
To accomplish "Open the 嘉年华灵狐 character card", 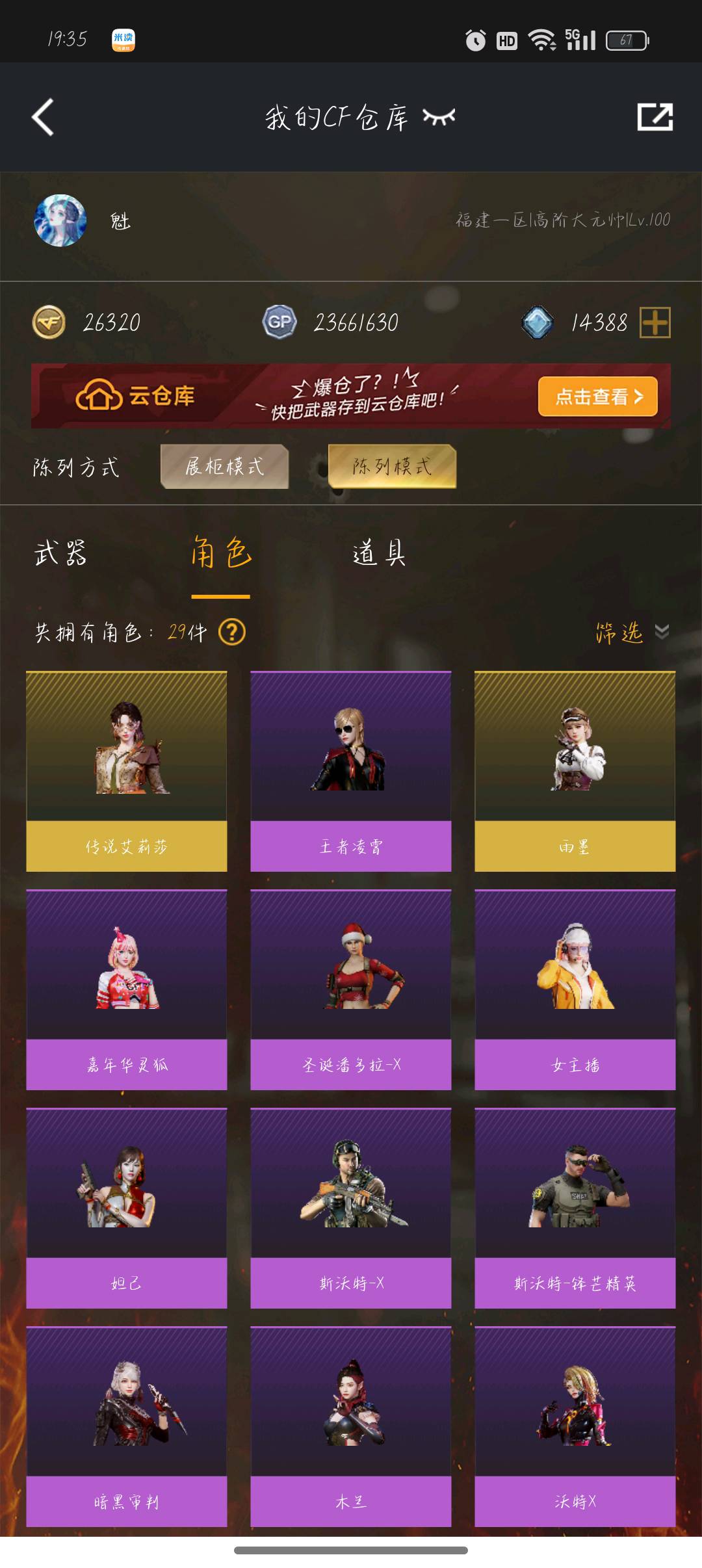I will [x=127, y=989].
